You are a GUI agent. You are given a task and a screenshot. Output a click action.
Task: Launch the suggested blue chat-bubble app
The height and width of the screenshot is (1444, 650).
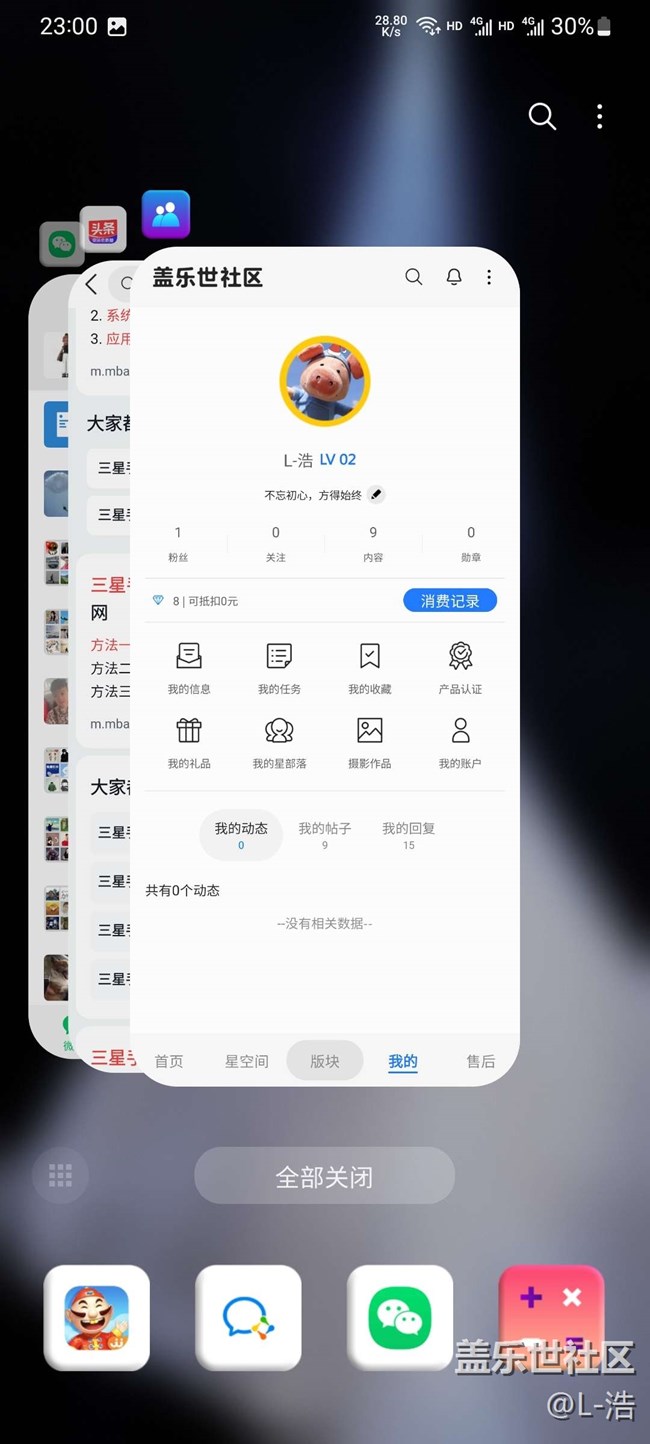tap(248, 1317)
